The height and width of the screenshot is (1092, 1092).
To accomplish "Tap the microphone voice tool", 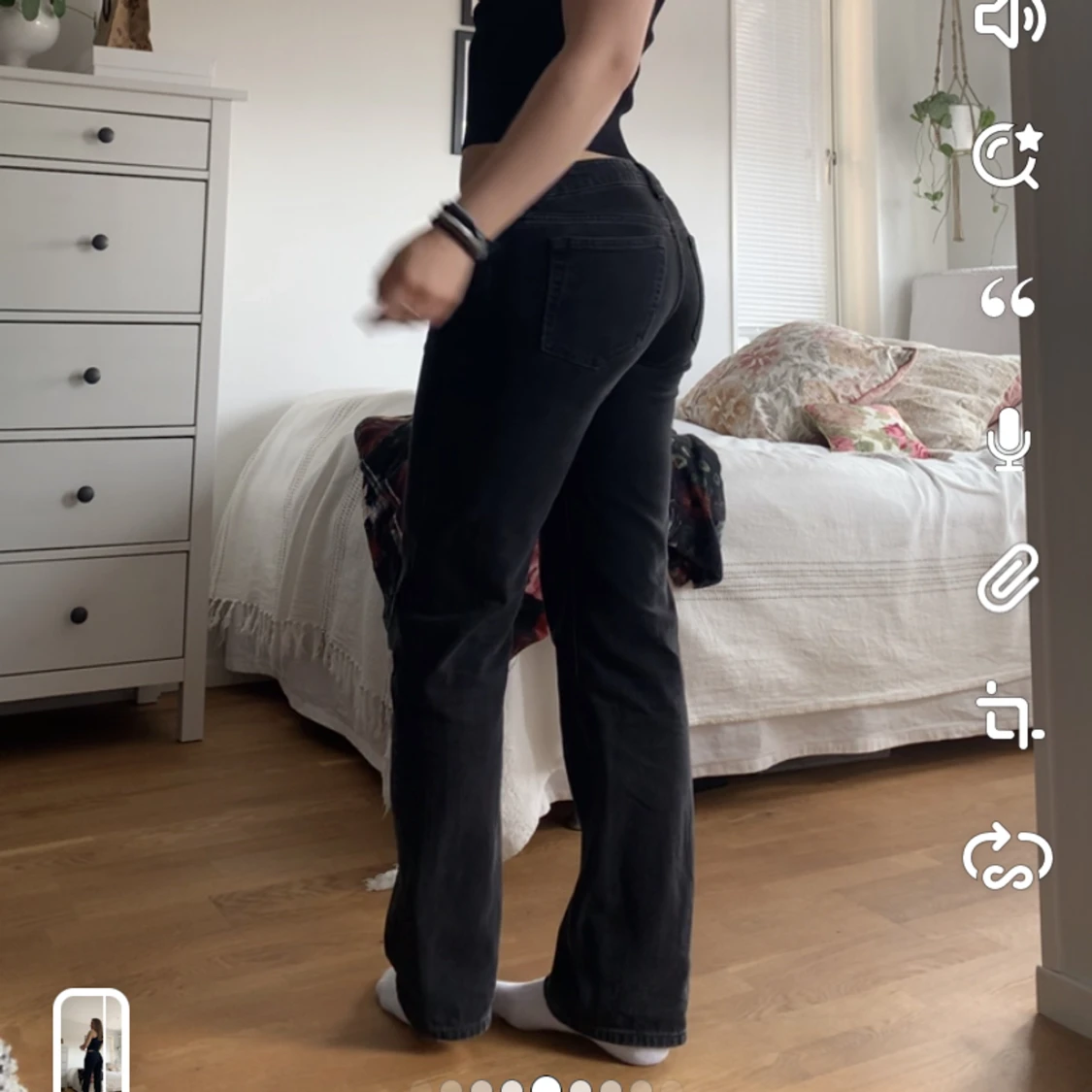I will click(1009, 439).
